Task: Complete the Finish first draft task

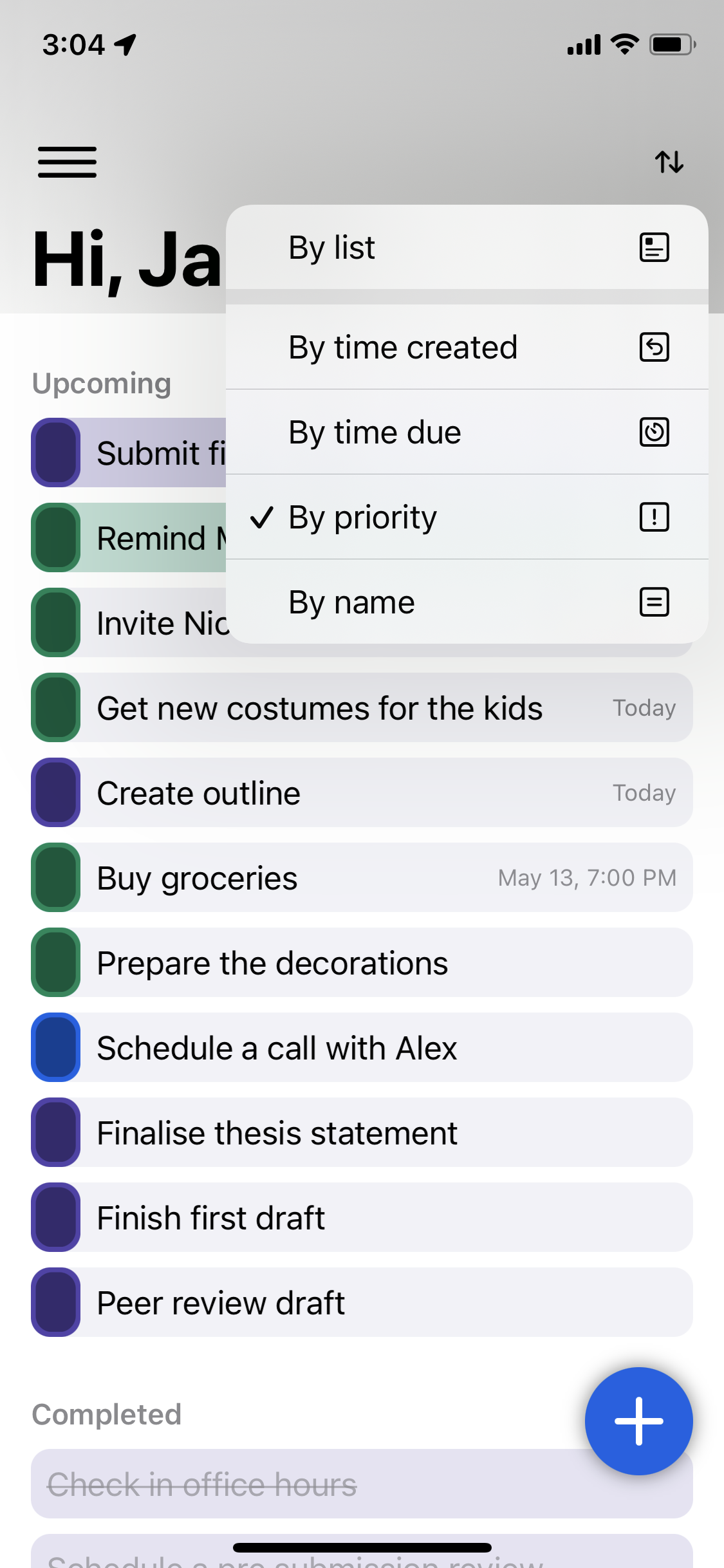Action: [x=56, y=1217]
